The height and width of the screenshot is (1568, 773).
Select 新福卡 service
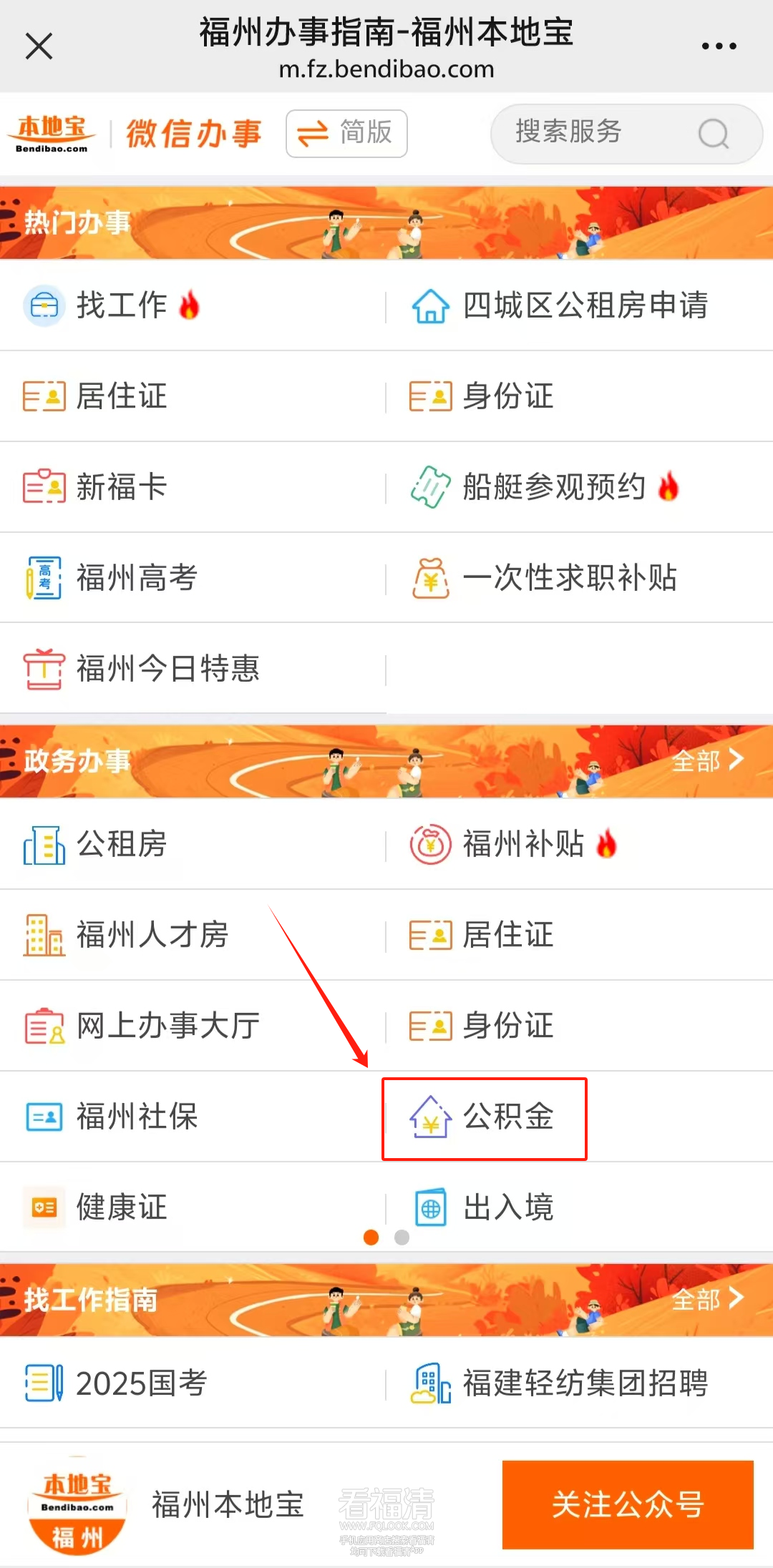[122, 487]
